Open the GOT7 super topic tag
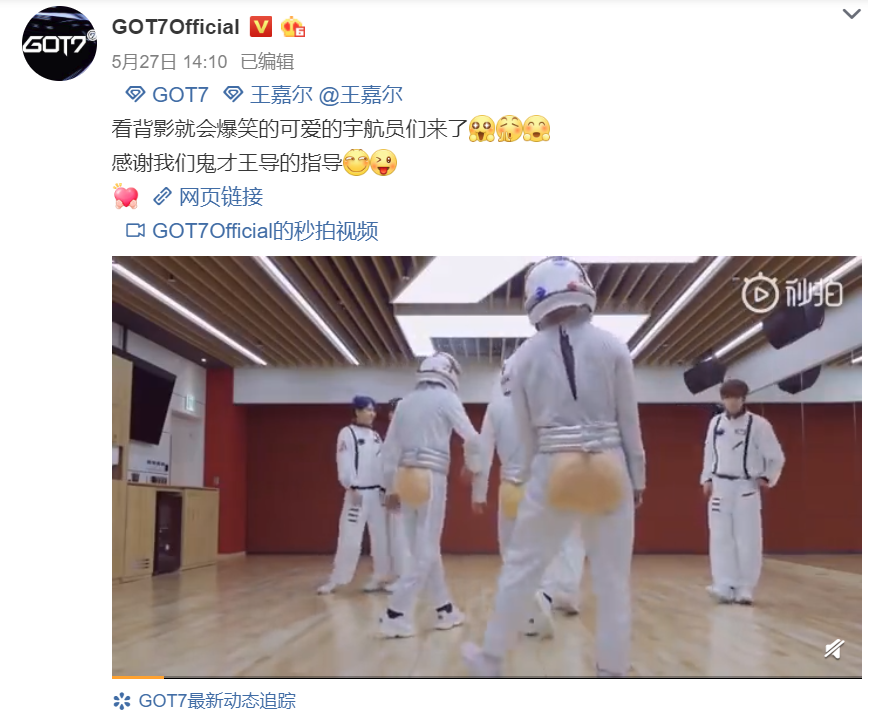Screen dimensions: 872x714 pos(167,95)
